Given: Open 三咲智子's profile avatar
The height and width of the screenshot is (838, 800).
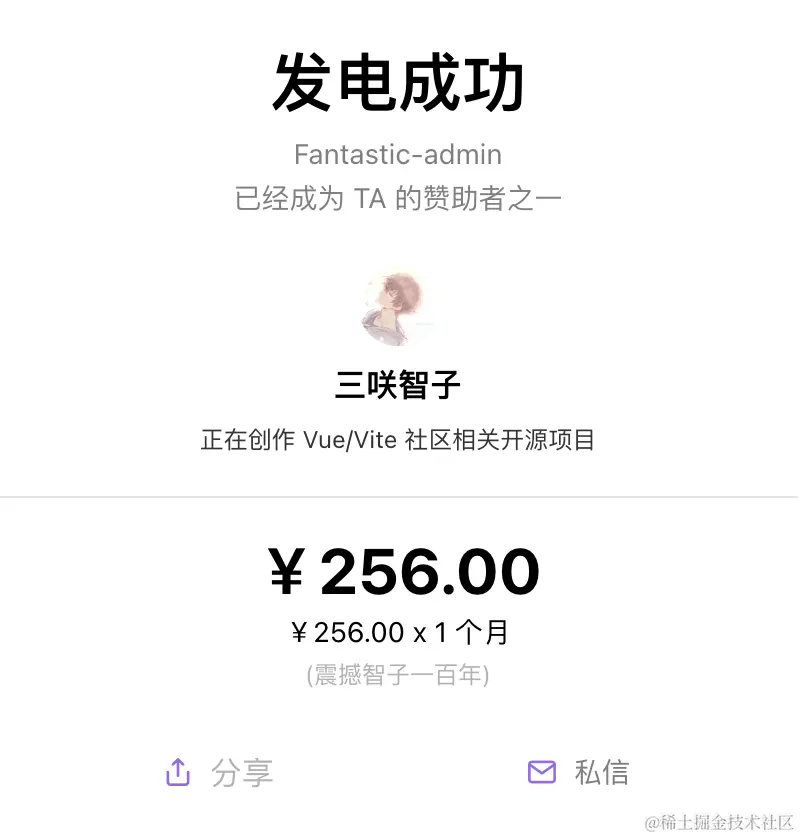Looking at the screenshot, I should pyautogui.click(x=398, y=307).
